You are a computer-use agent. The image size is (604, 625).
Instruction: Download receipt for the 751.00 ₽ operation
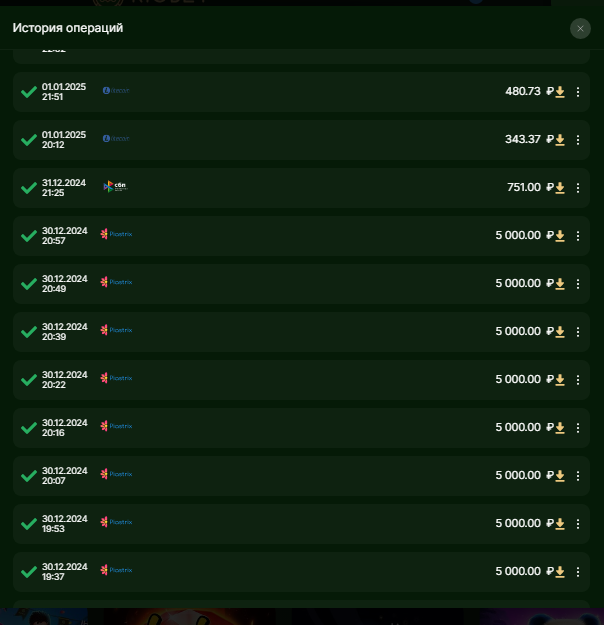[x=560, y=188]
